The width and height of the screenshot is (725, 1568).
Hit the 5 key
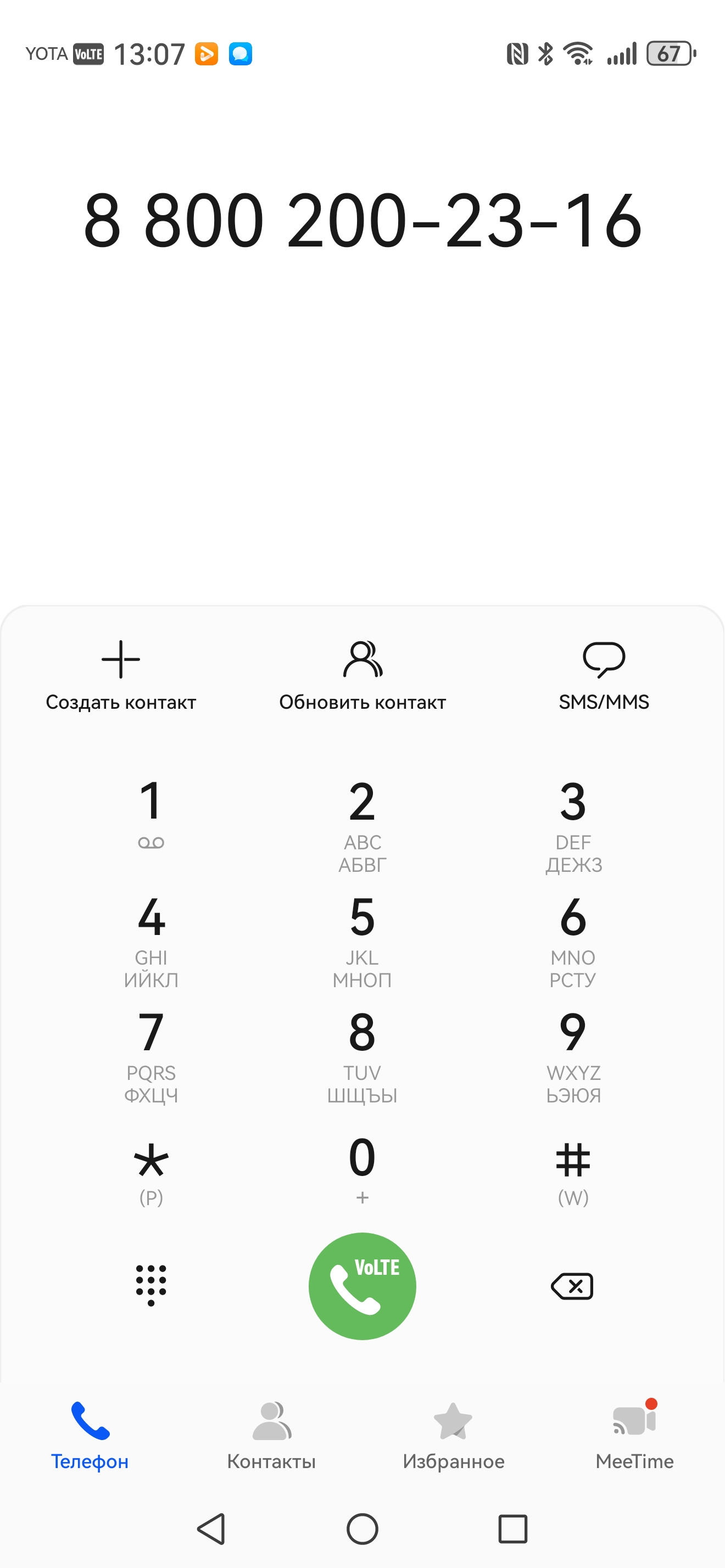click(362, 939)
